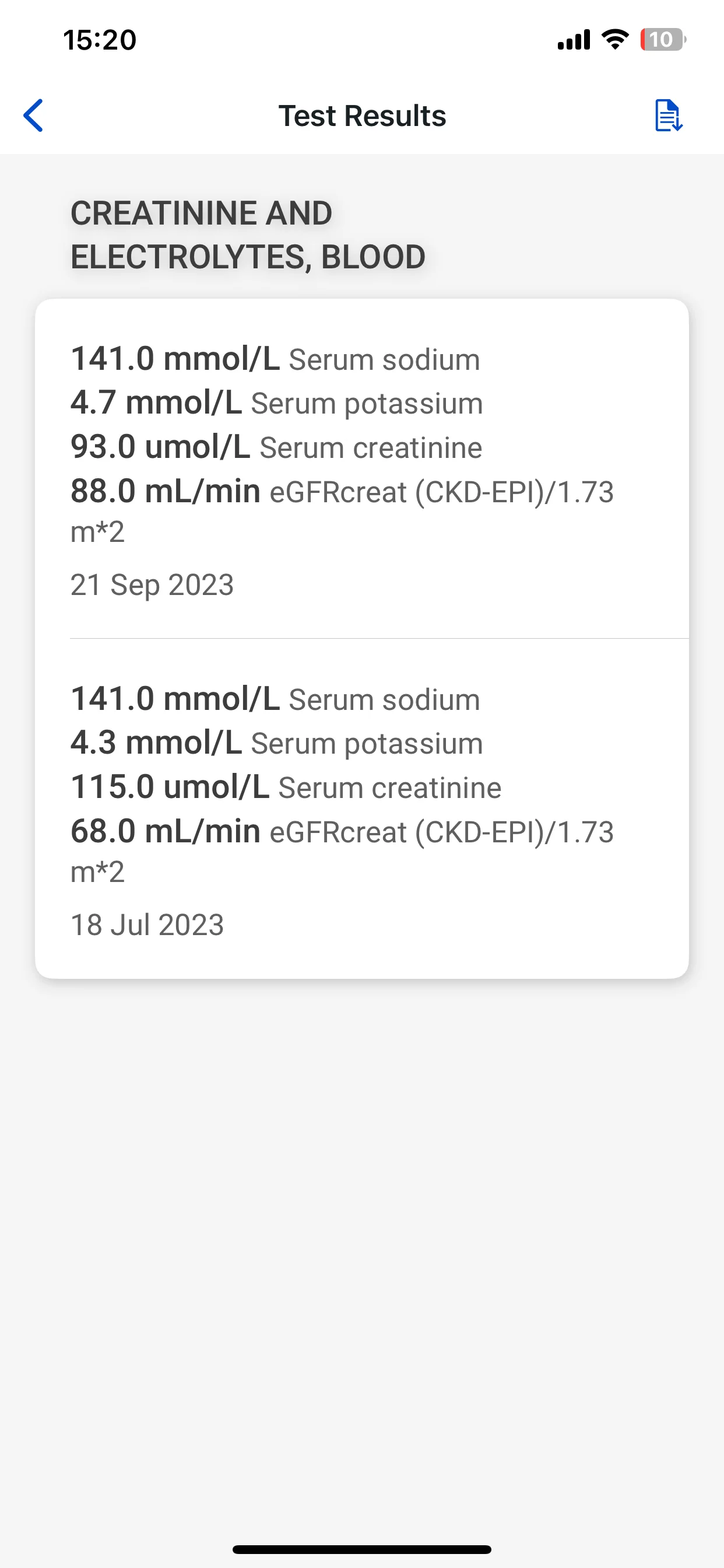724x1568 pixels.
Task: Download the test results document
Action: [668, 116]
